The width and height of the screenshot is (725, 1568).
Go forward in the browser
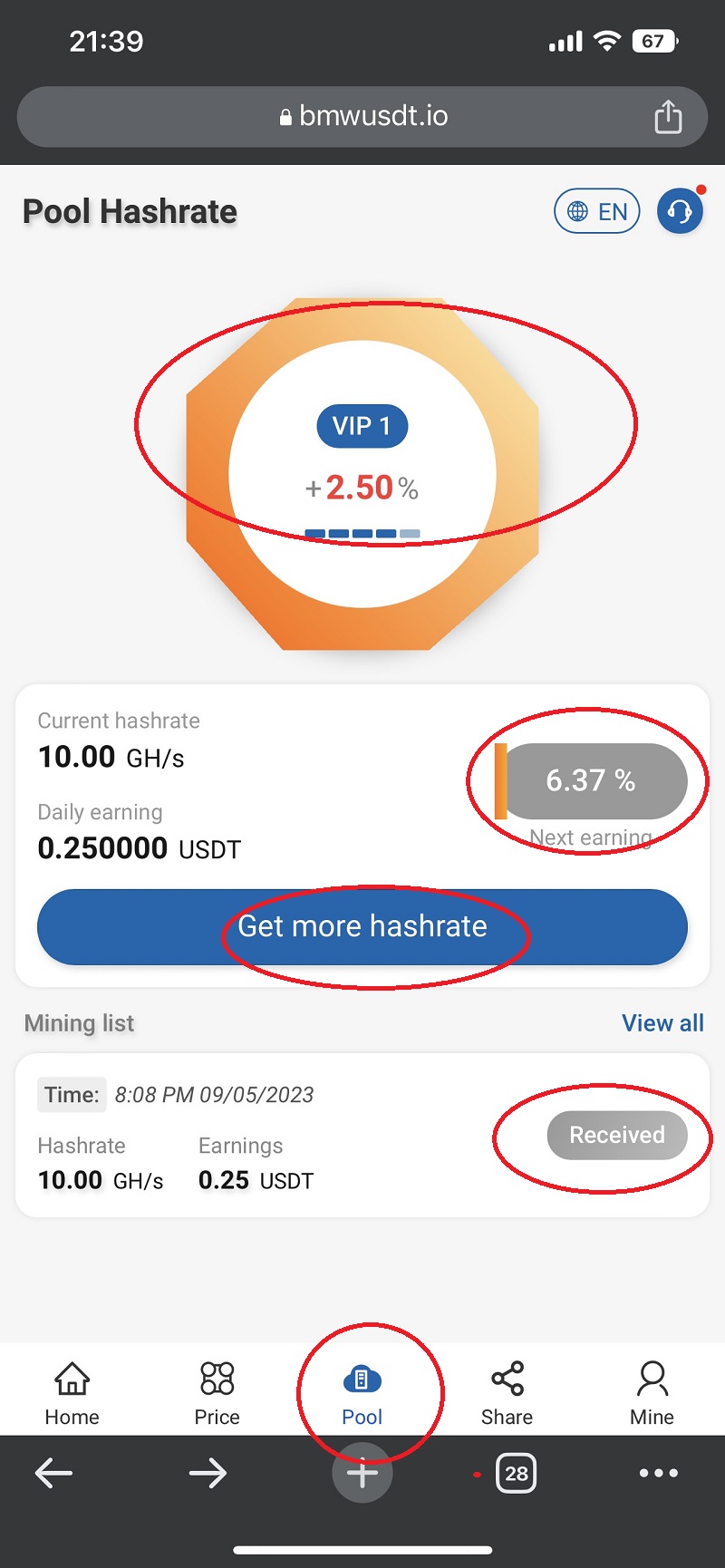(208, 1474)
